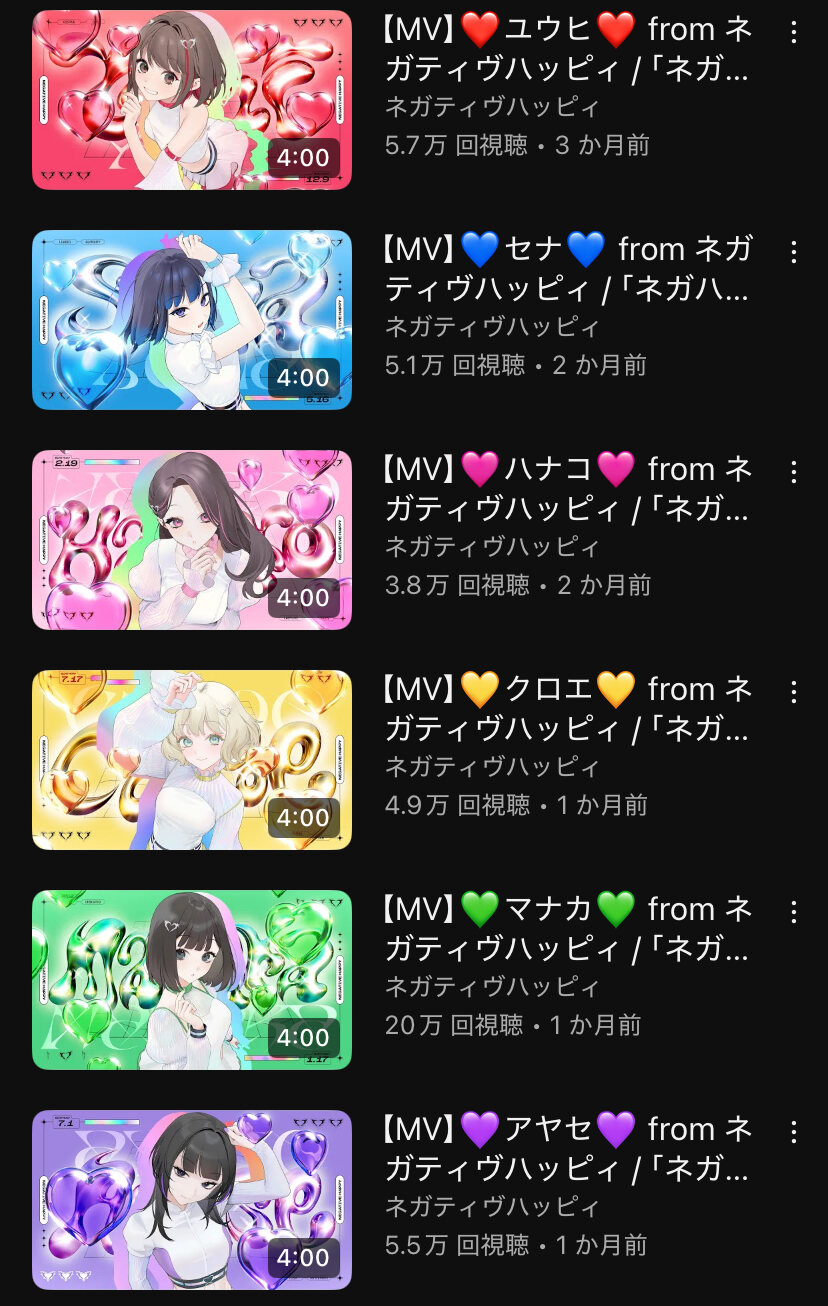
Task: Open more options for the アヤセ video
Action: point(794,1131)
